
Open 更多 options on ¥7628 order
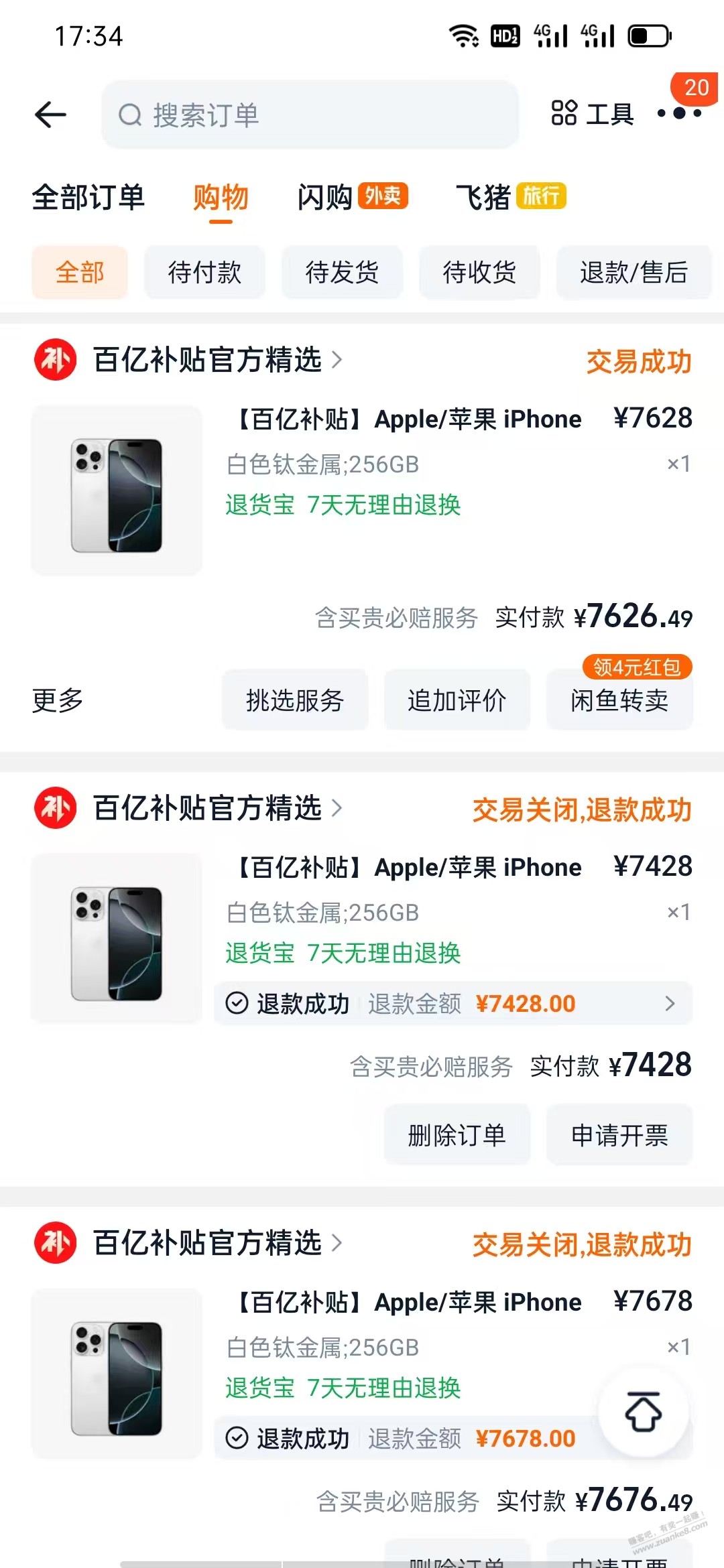(x=58, y=700)
